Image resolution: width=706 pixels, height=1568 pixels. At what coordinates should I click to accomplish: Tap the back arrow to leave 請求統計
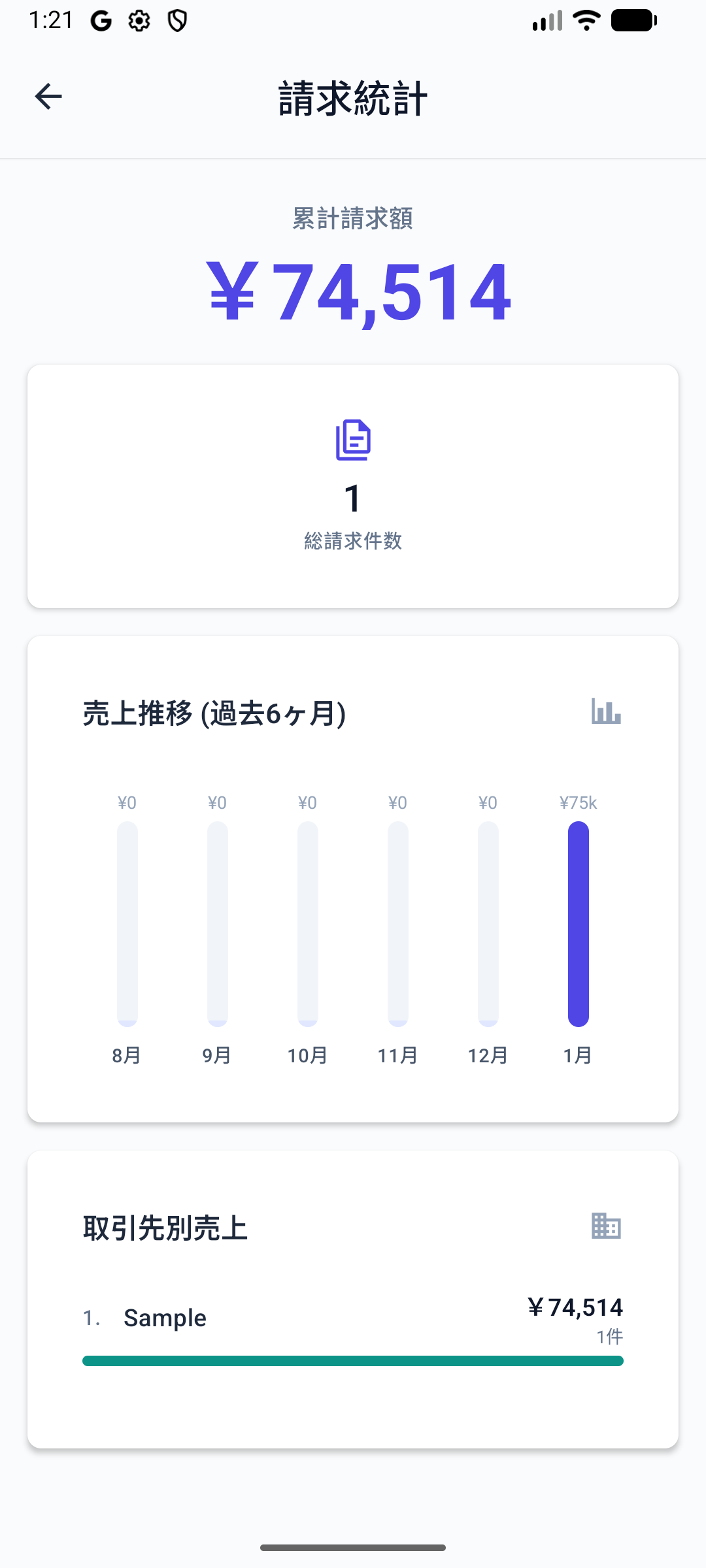(48, 96)
